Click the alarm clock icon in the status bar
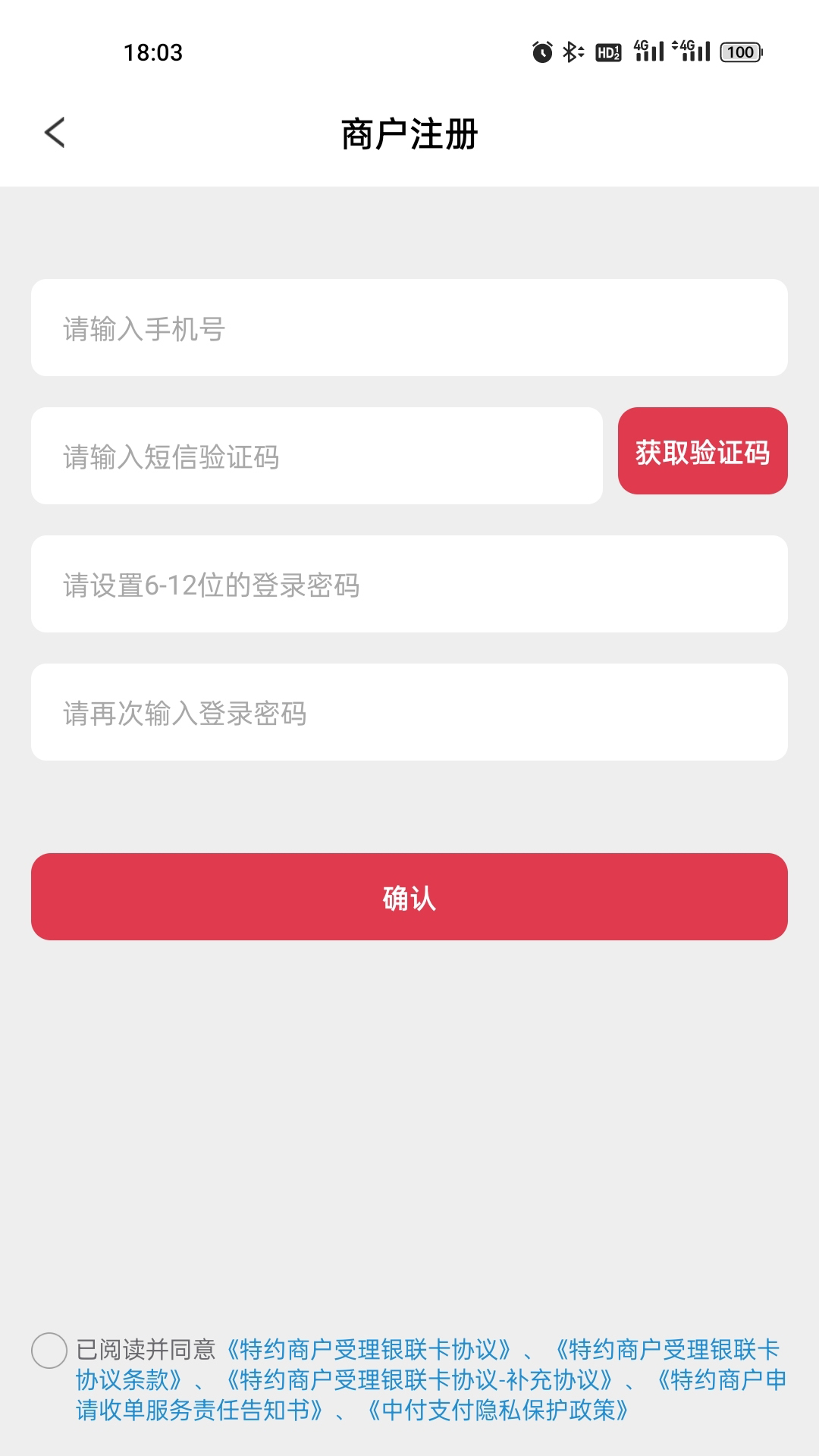Screen dimensions: 819x1456 pos(541,52)
